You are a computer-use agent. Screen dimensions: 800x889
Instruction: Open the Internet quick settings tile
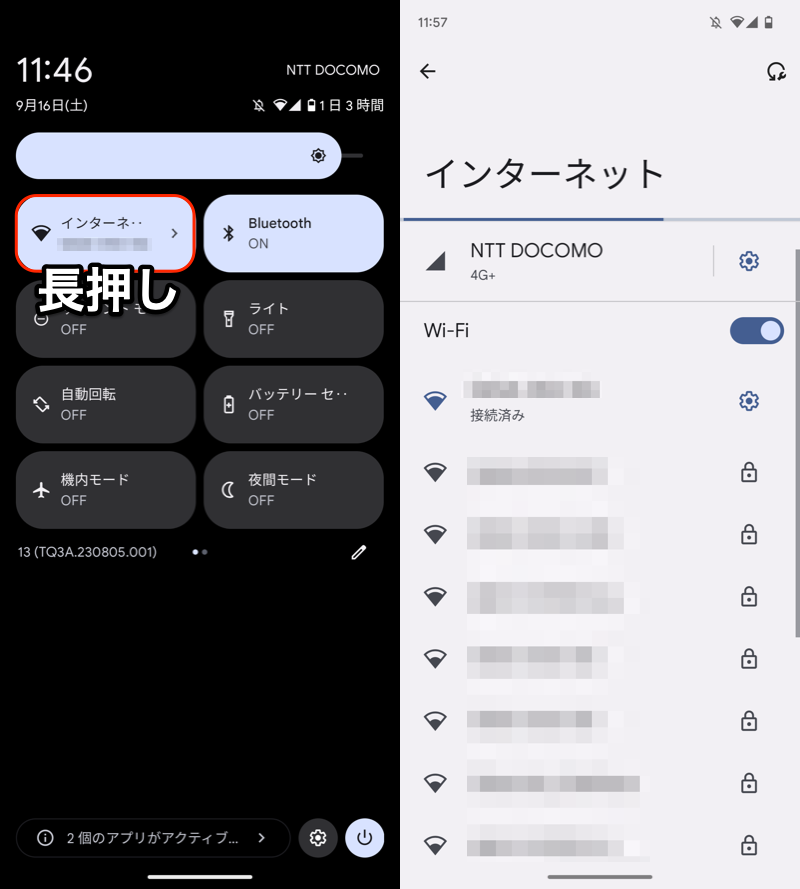tap(105, 233)
